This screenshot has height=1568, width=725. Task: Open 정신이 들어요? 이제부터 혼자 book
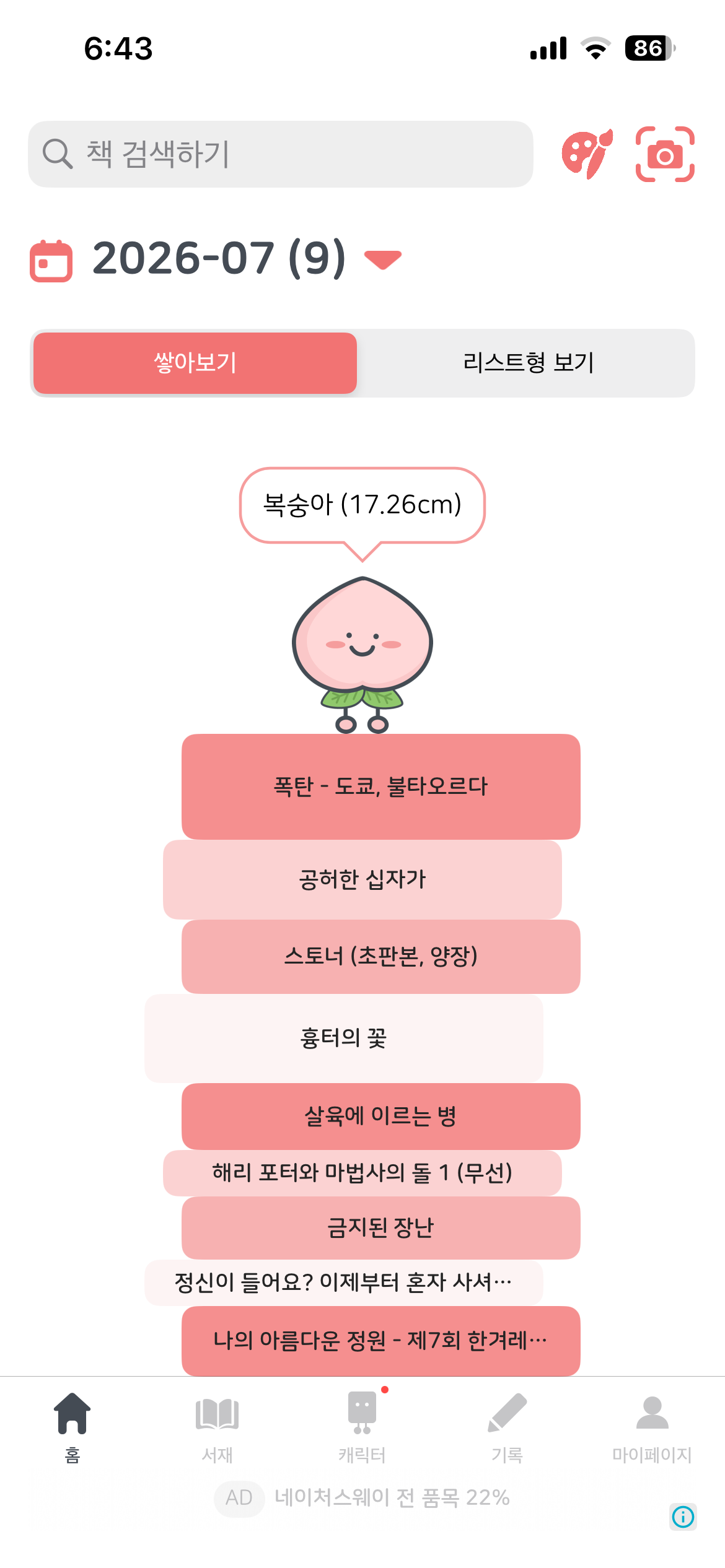[x=344, y=1283]
